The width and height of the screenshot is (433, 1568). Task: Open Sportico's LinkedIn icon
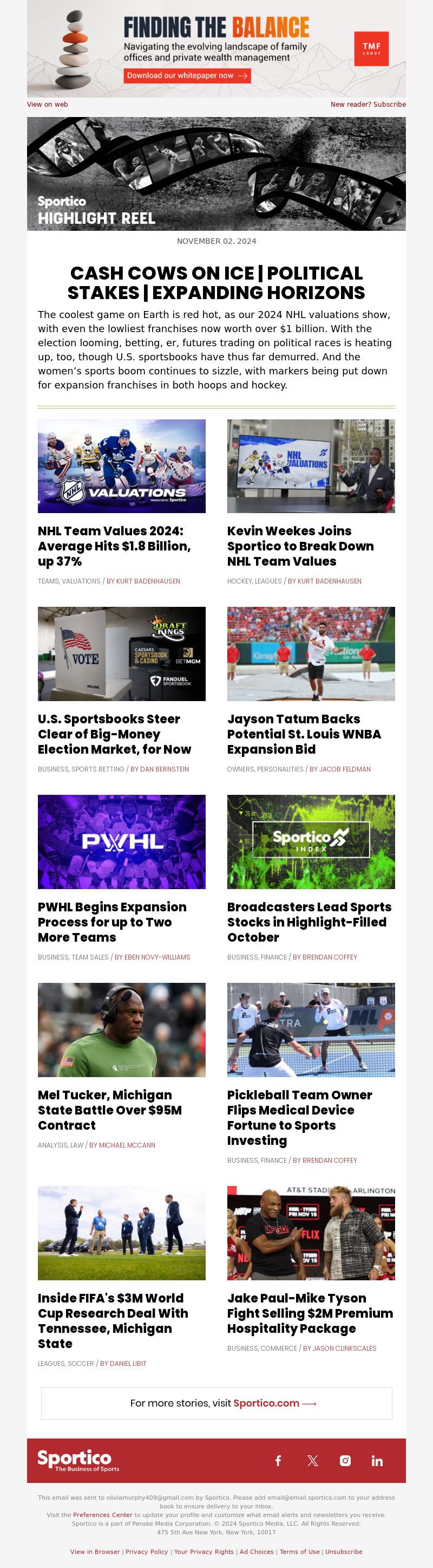377,1461
